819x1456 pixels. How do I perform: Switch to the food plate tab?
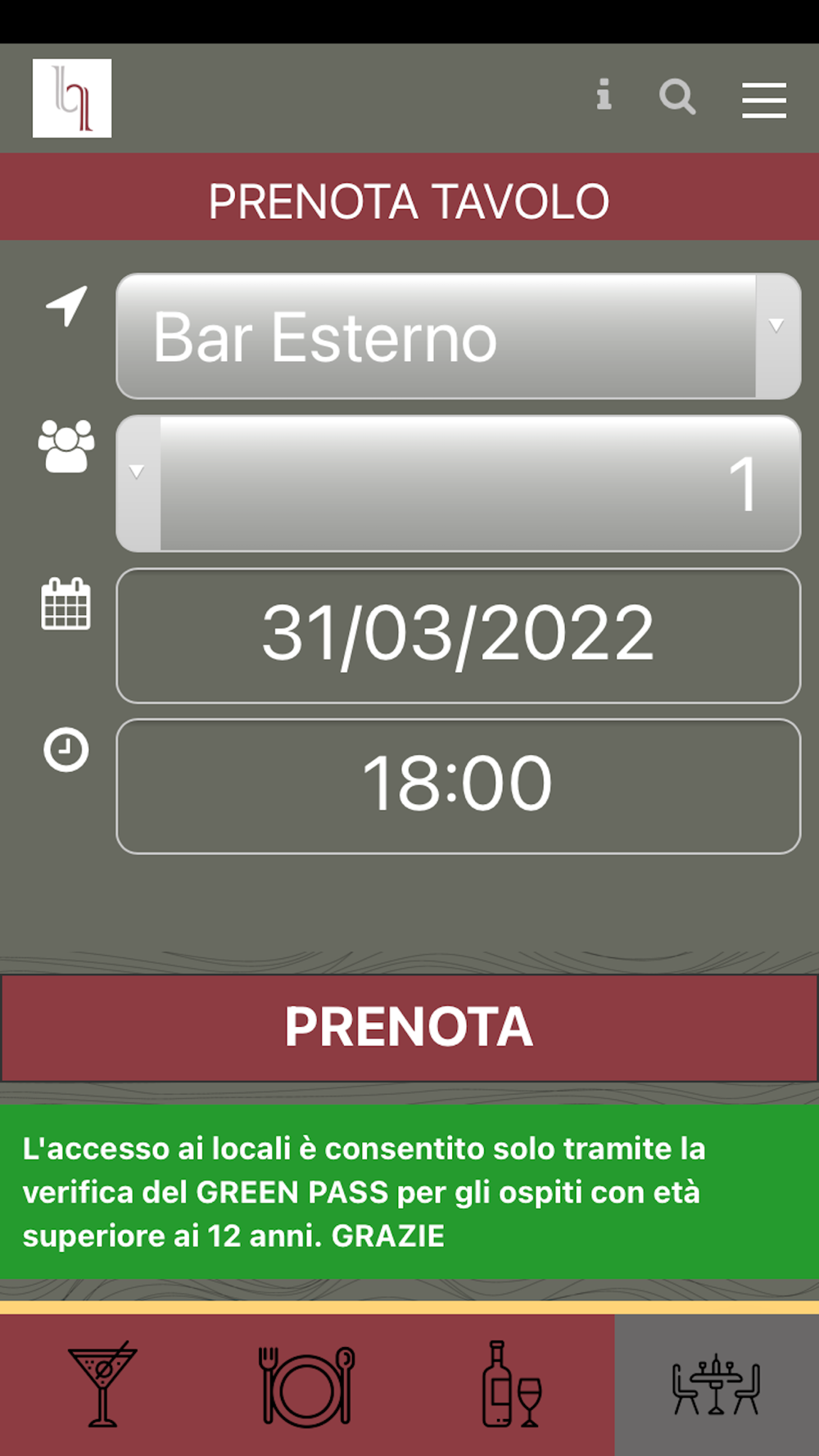[307, 1385]
